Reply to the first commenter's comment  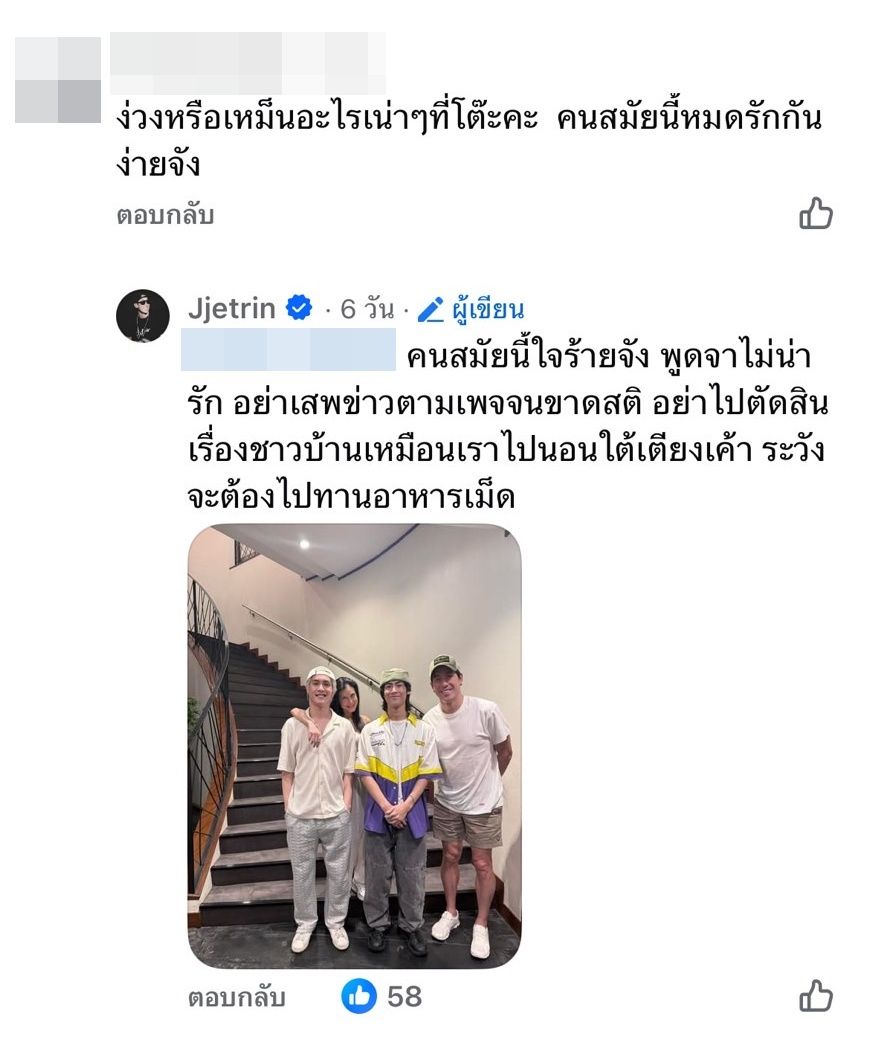[x=165, y=215]
